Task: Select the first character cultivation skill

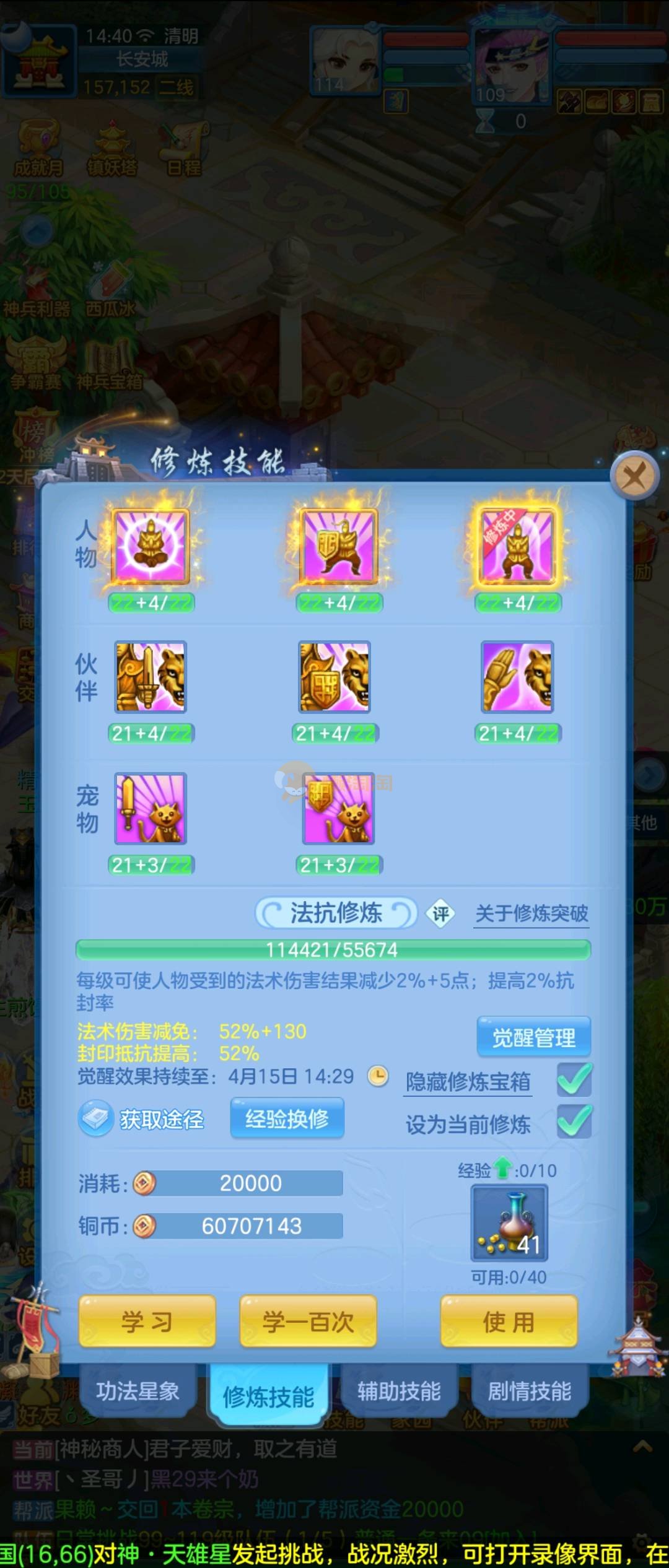Action: click(x=150, y=546)
